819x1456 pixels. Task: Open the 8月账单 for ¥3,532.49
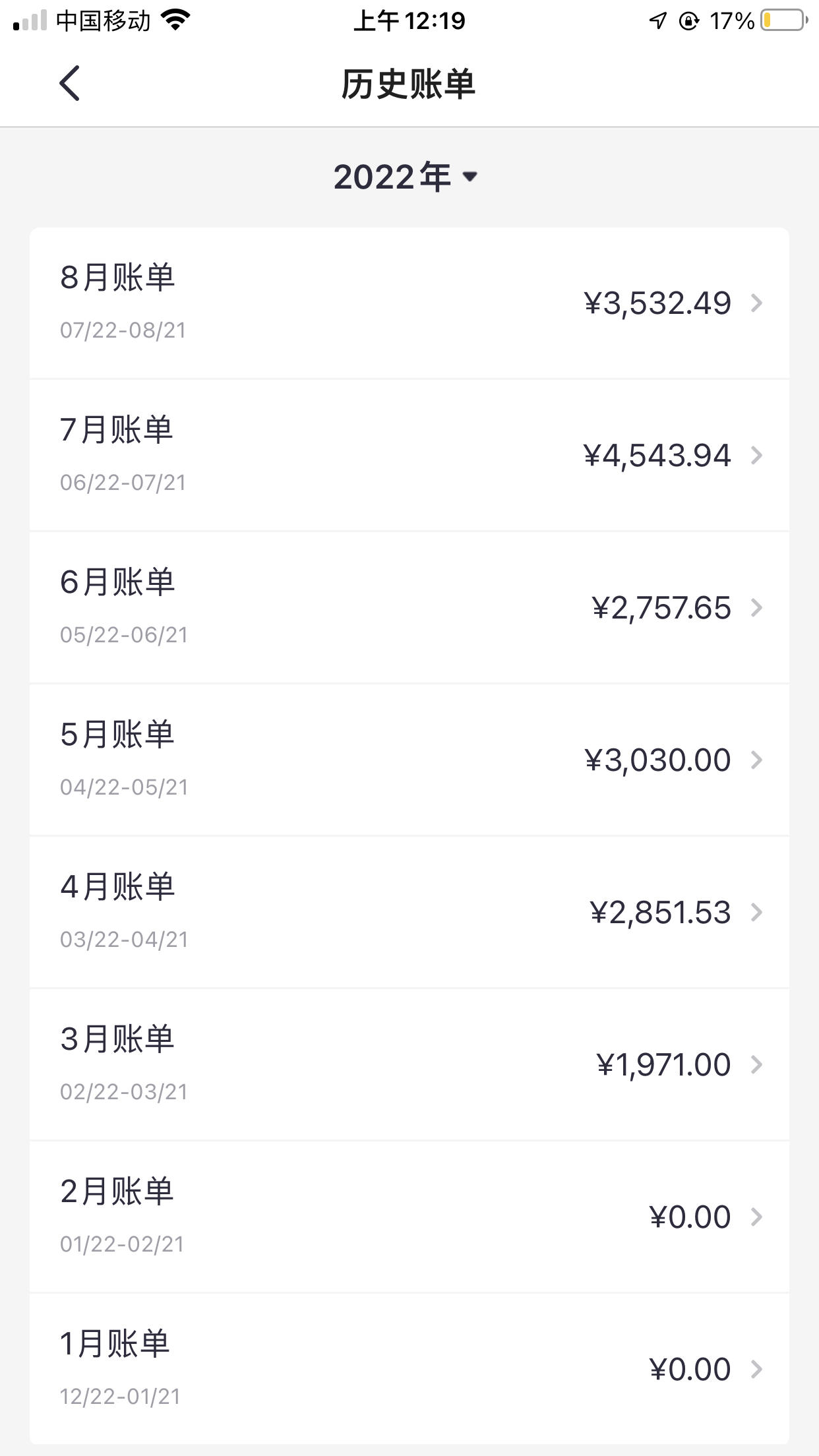click(409, 303)
